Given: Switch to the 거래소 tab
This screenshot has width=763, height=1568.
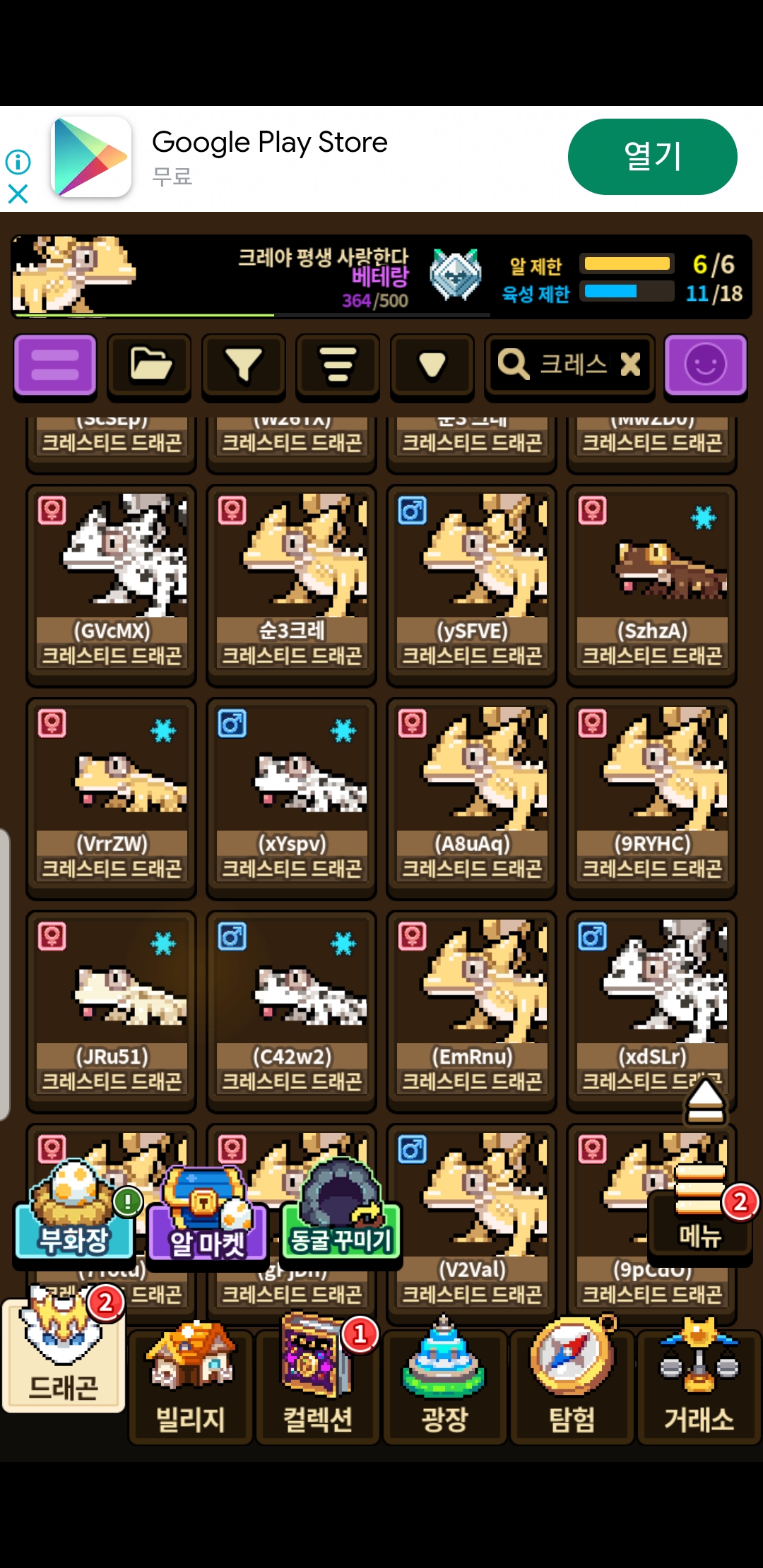Looking at the screenshot, I should pos(699,1383).
